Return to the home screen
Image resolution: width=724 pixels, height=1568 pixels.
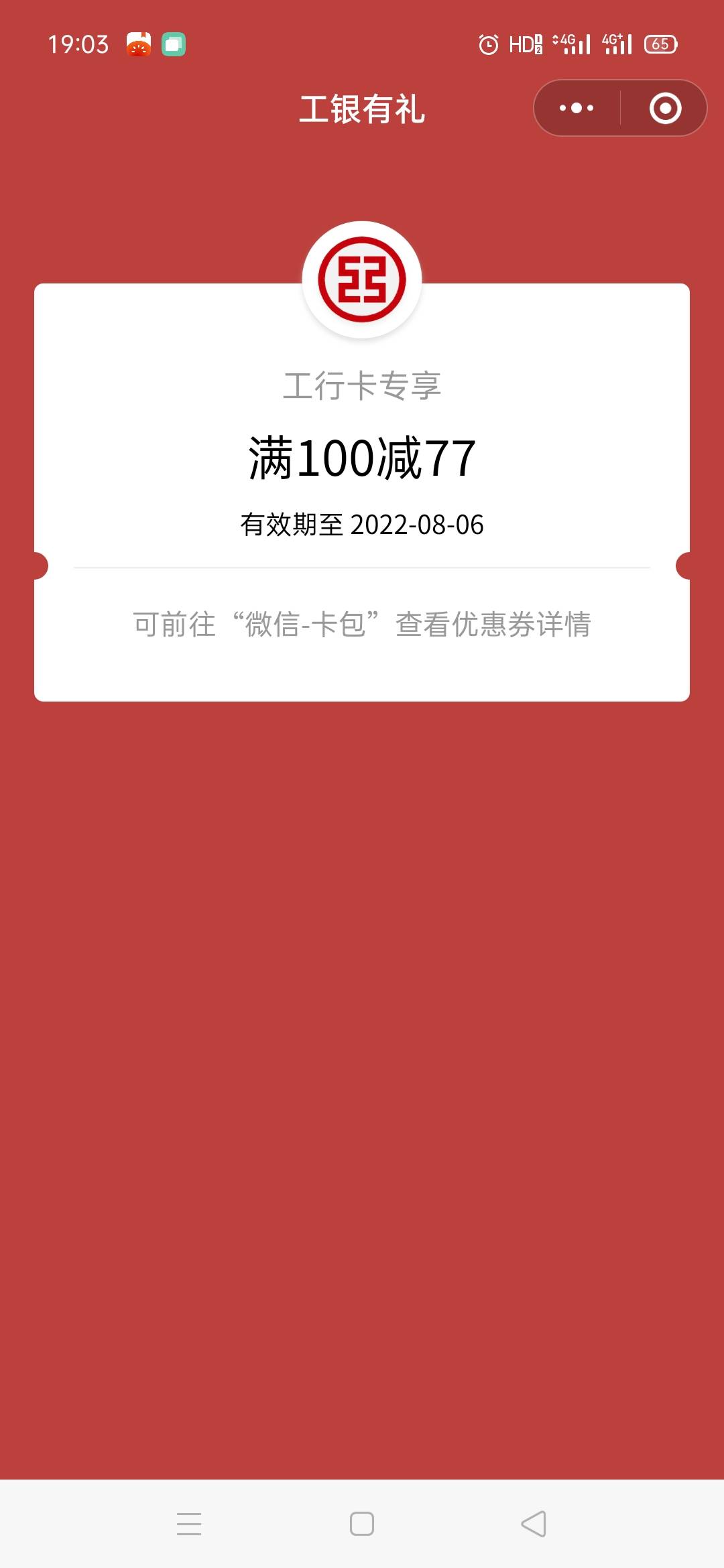click(362, 1524)
